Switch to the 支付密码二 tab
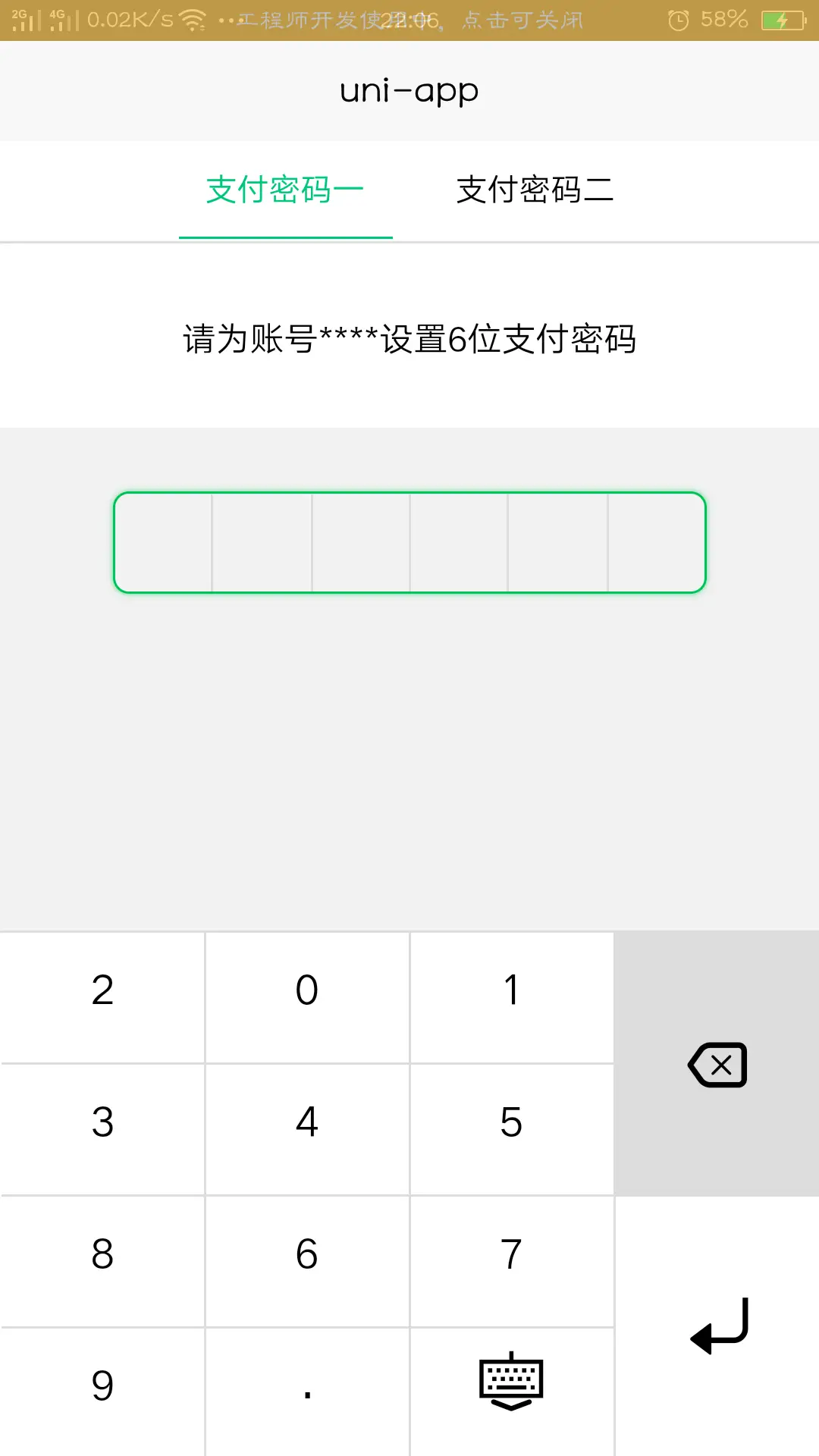The width and height of the screenshot is (819, 1456). tap(535, 190)
